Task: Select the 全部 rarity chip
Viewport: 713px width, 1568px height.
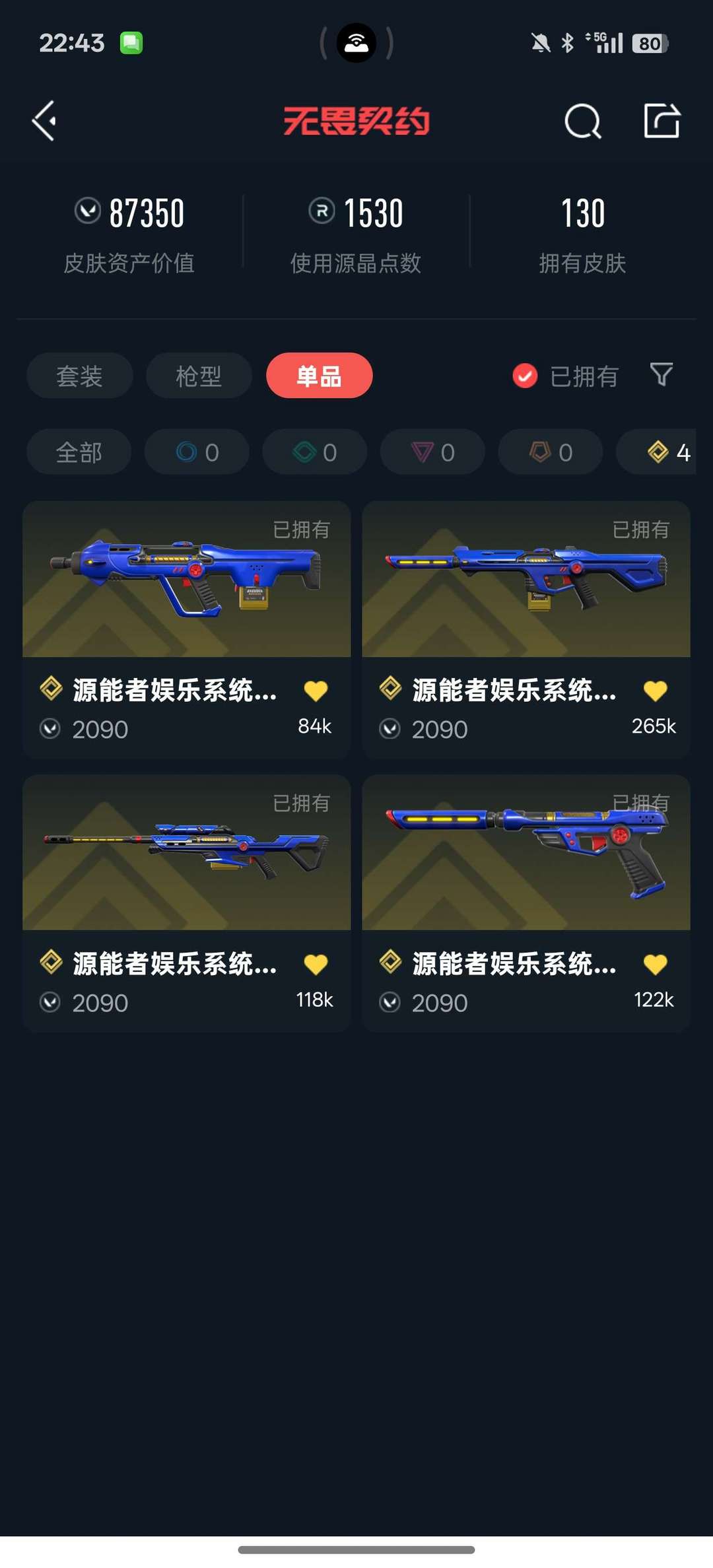Action: point(79,452)
